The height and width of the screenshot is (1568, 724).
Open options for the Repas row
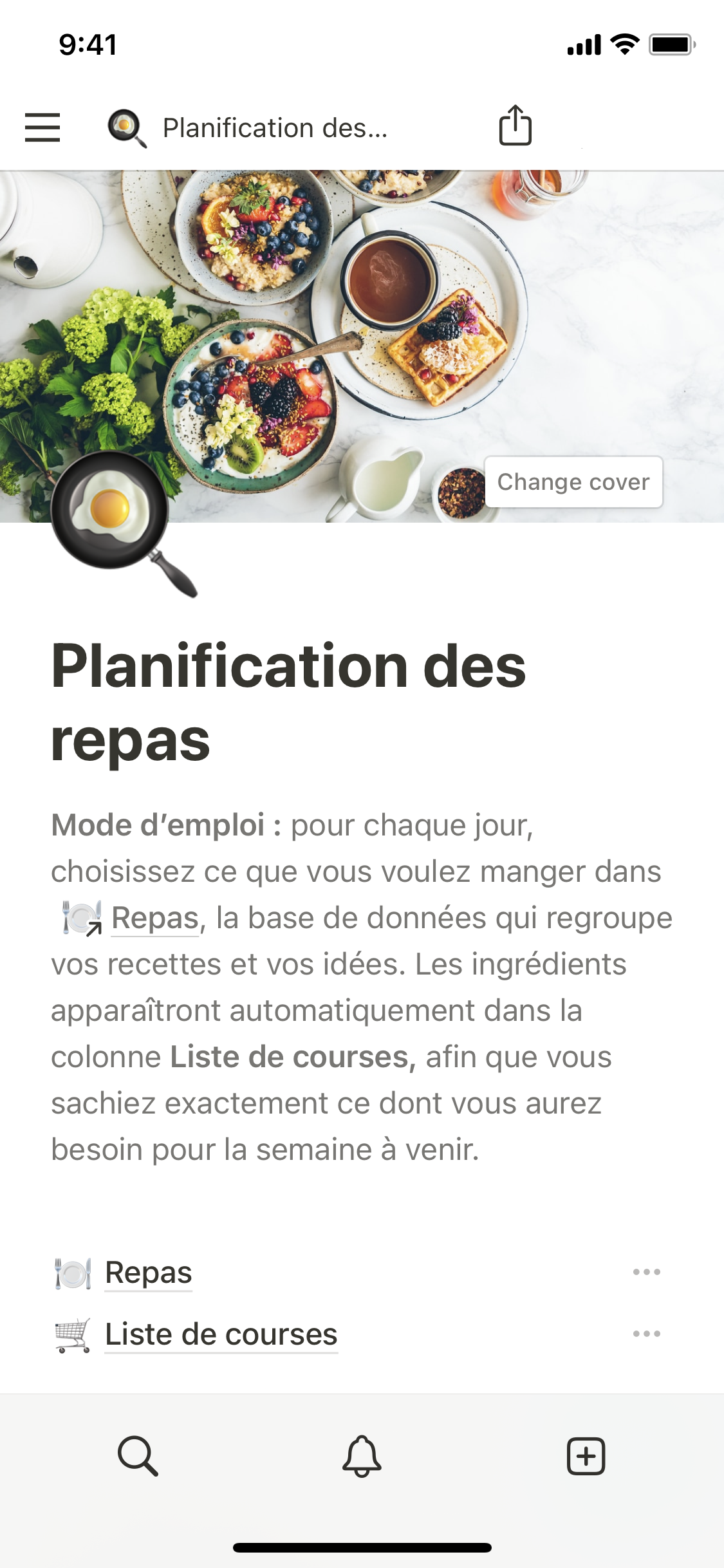[646, 1272]
